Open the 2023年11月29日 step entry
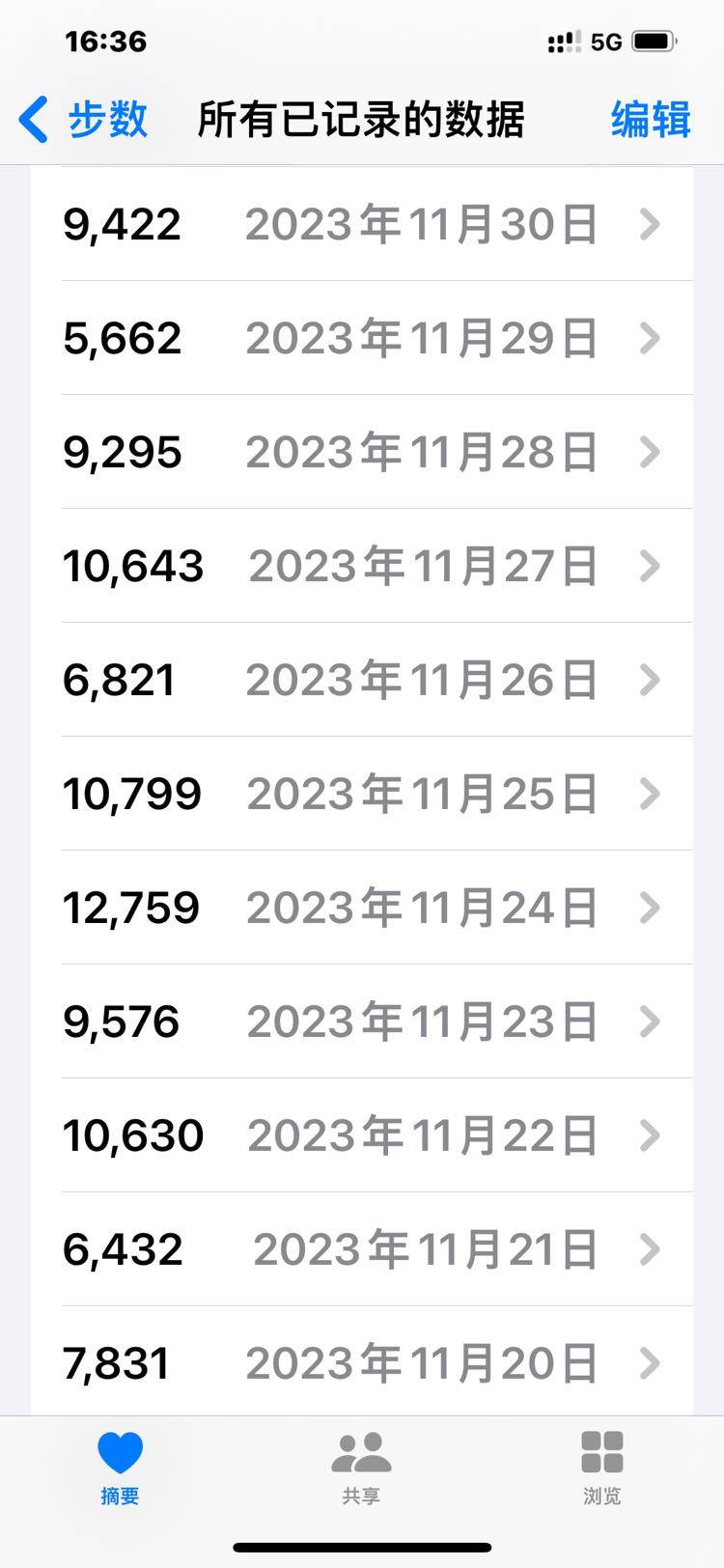Screen dimensions: 724x1568 pos(362,338)
